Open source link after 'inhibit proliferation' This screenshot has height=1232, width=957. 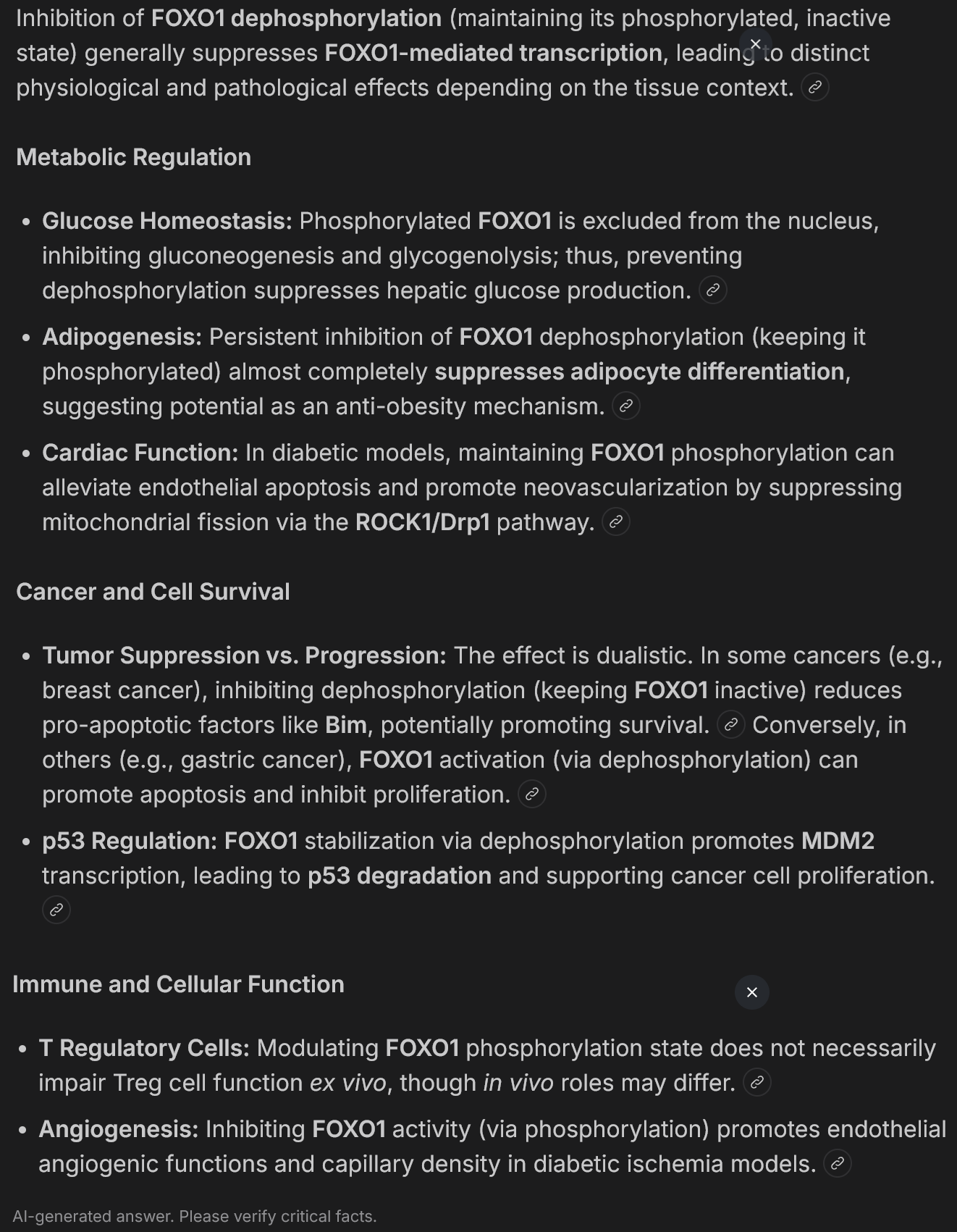531,795
